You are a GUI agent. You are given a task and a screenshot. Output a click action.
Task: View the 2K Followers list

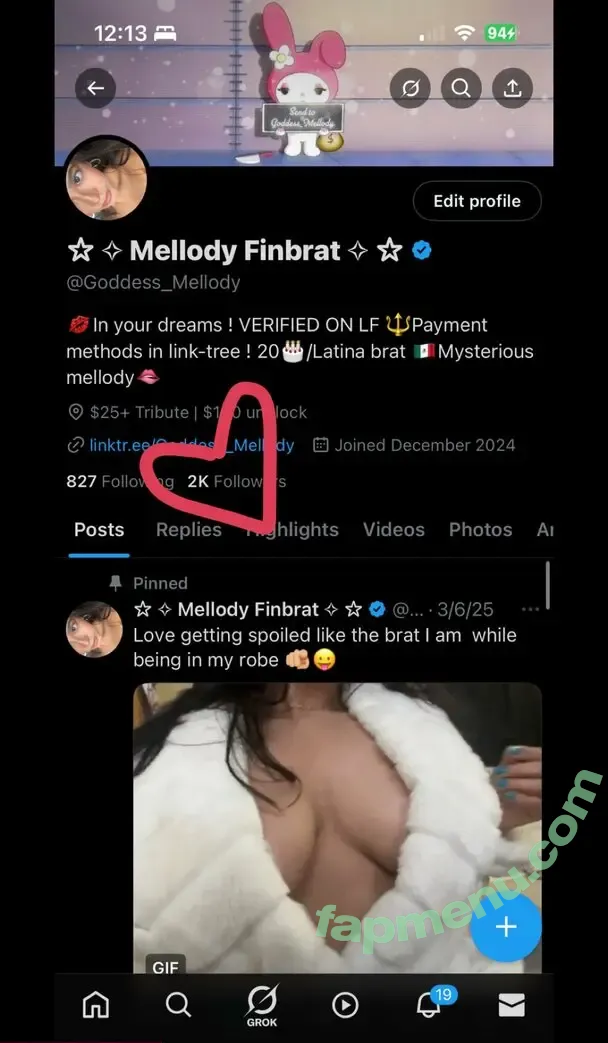236,481
